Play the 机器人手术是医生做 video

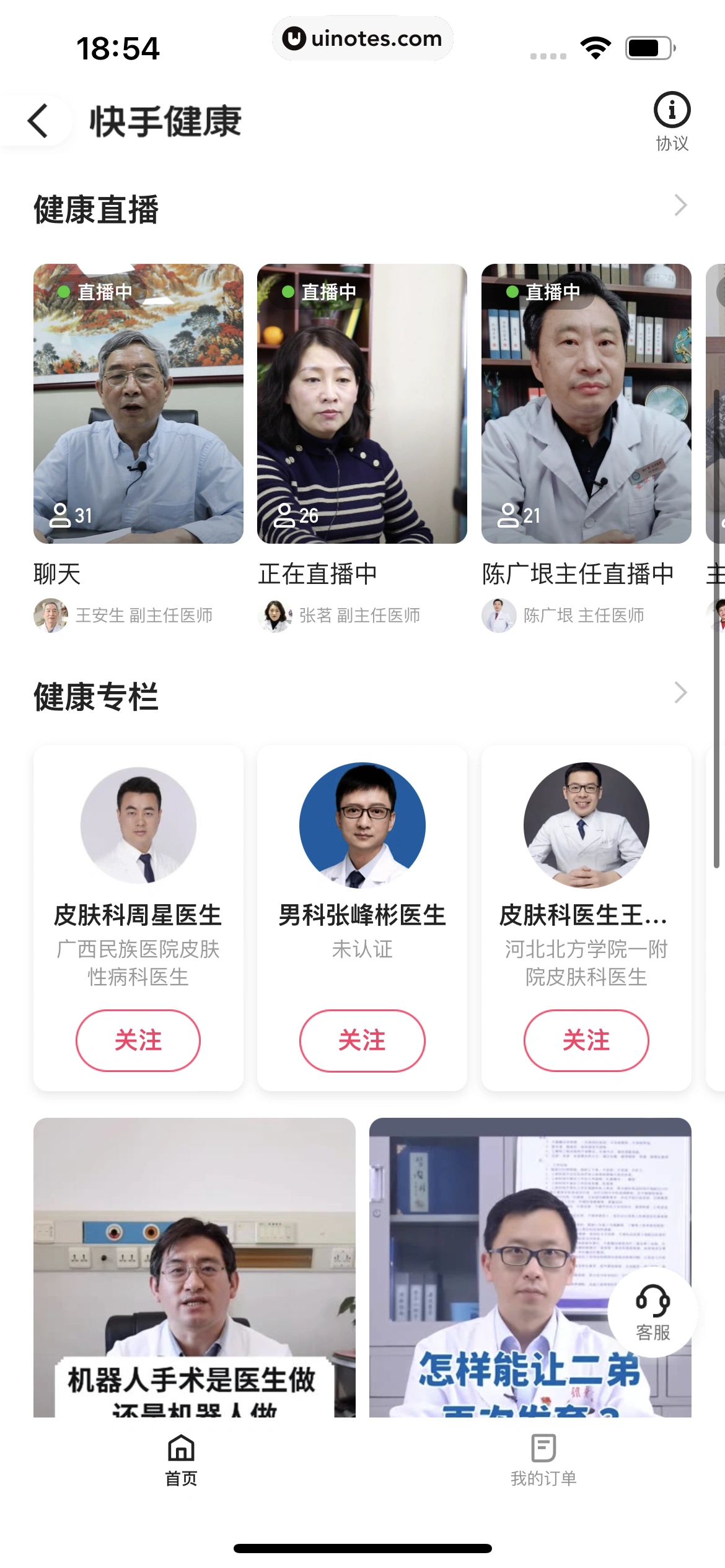195,1266
